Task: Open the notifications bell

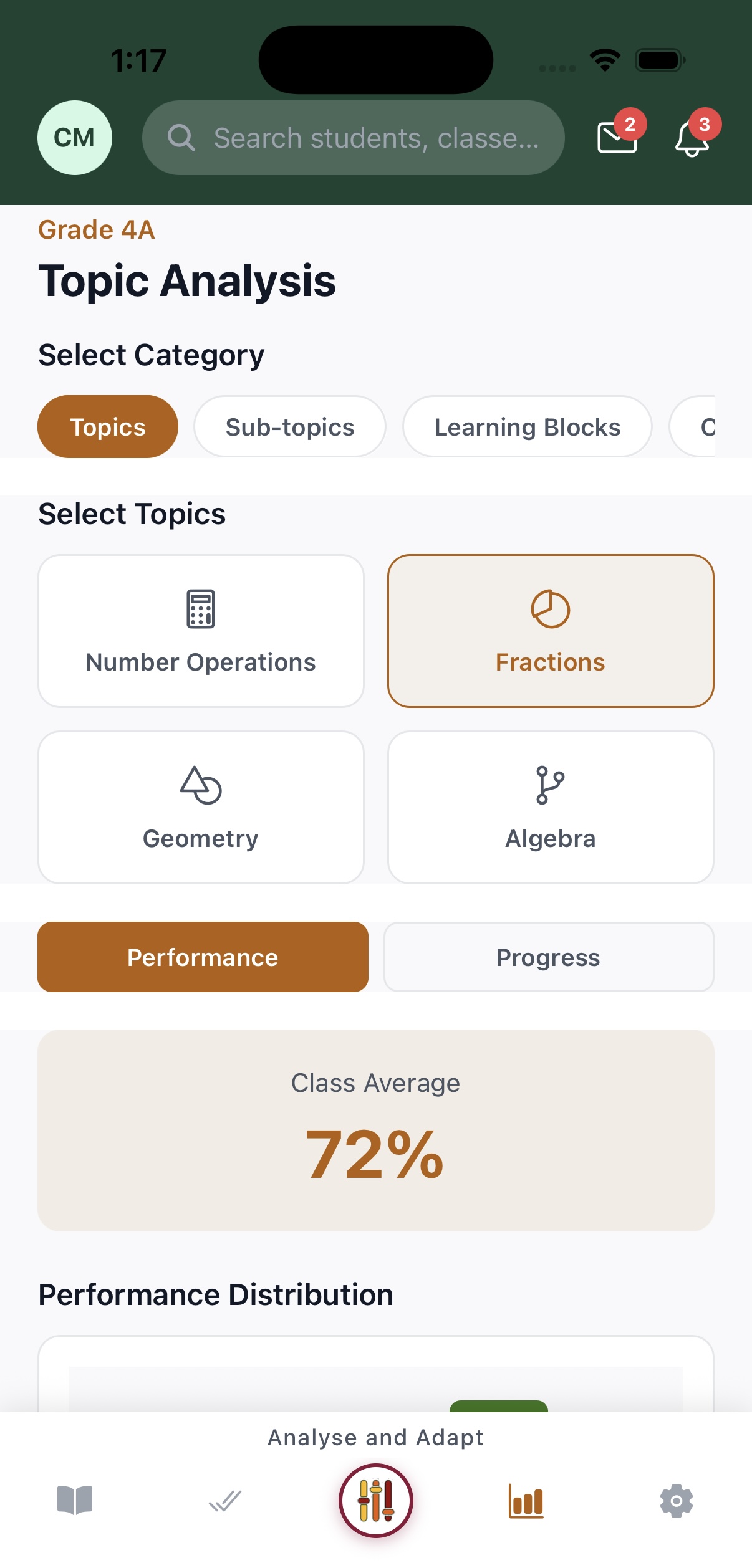Action: click(692, 138)
